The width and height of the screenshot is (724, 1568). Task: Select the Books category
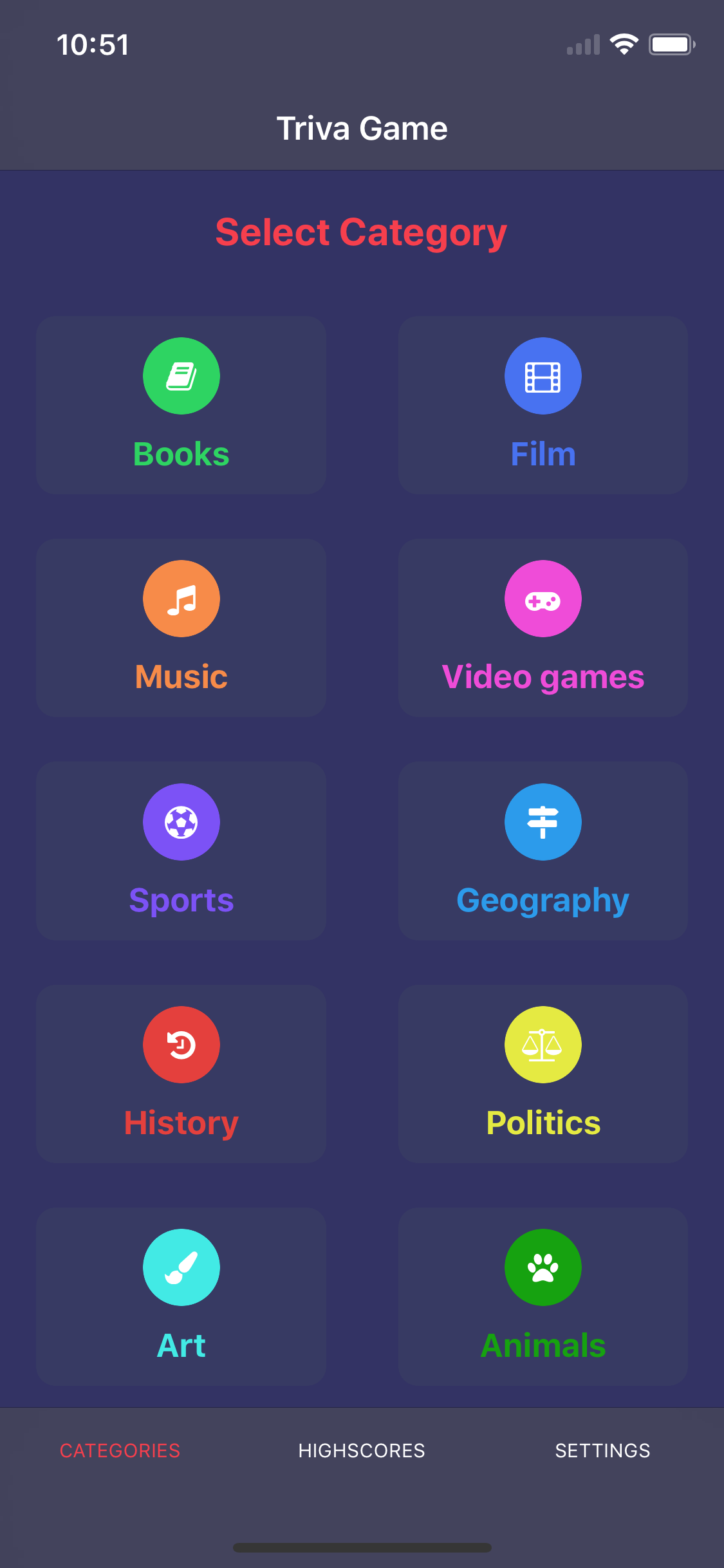point(181,405)
